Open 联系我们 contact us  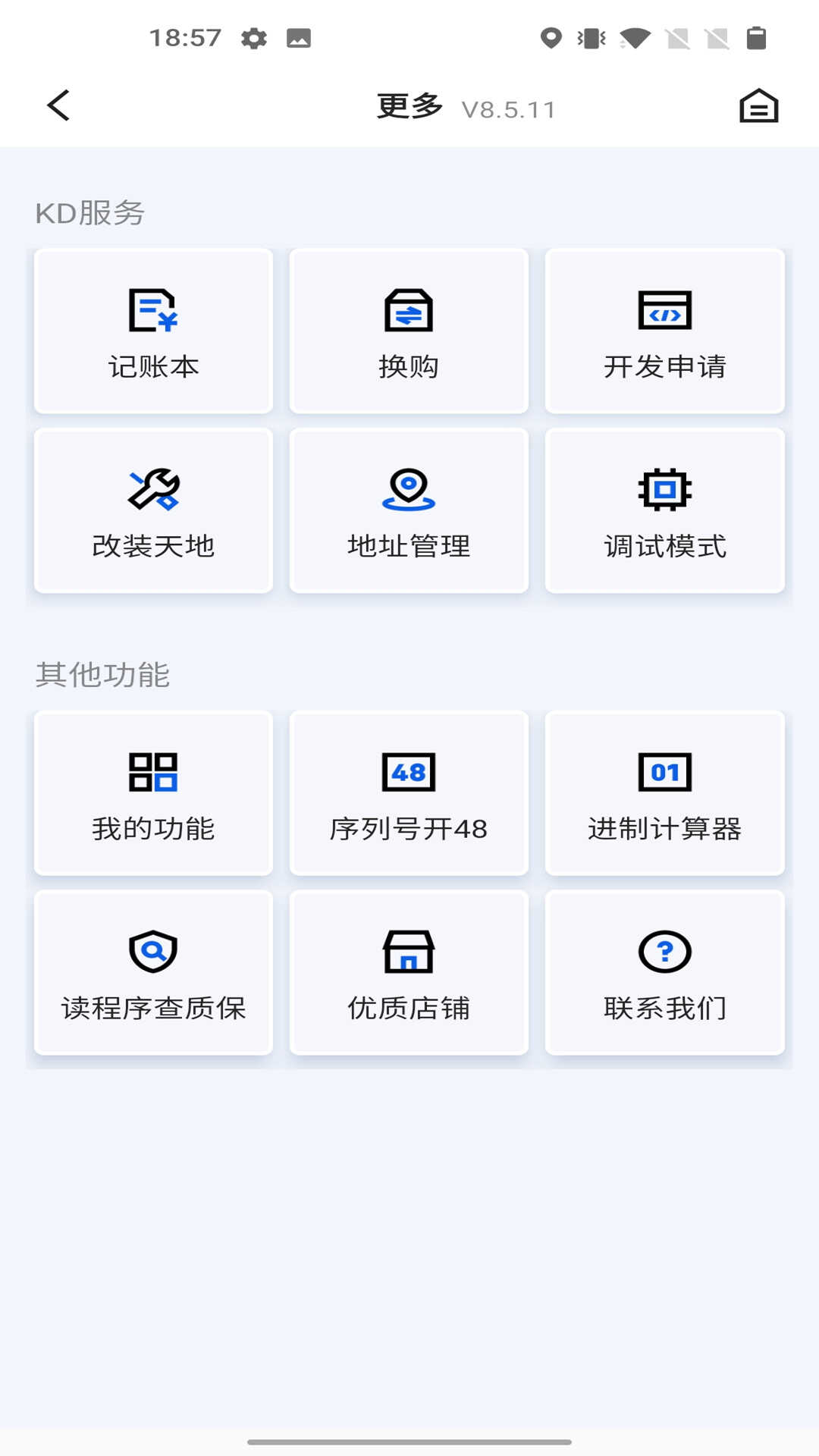point(664,972)
